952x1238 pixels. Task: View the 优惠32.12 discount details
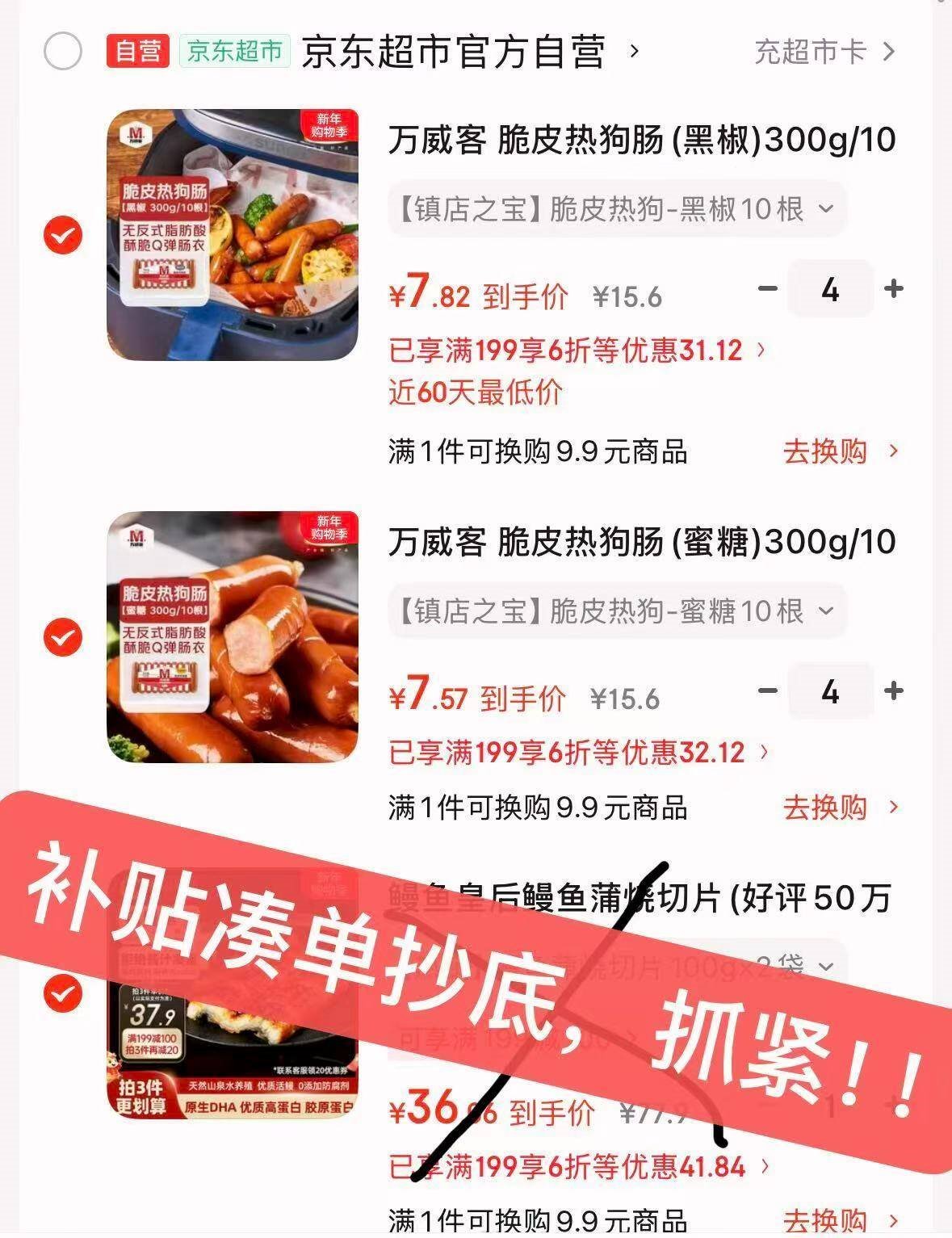[578, 753]
